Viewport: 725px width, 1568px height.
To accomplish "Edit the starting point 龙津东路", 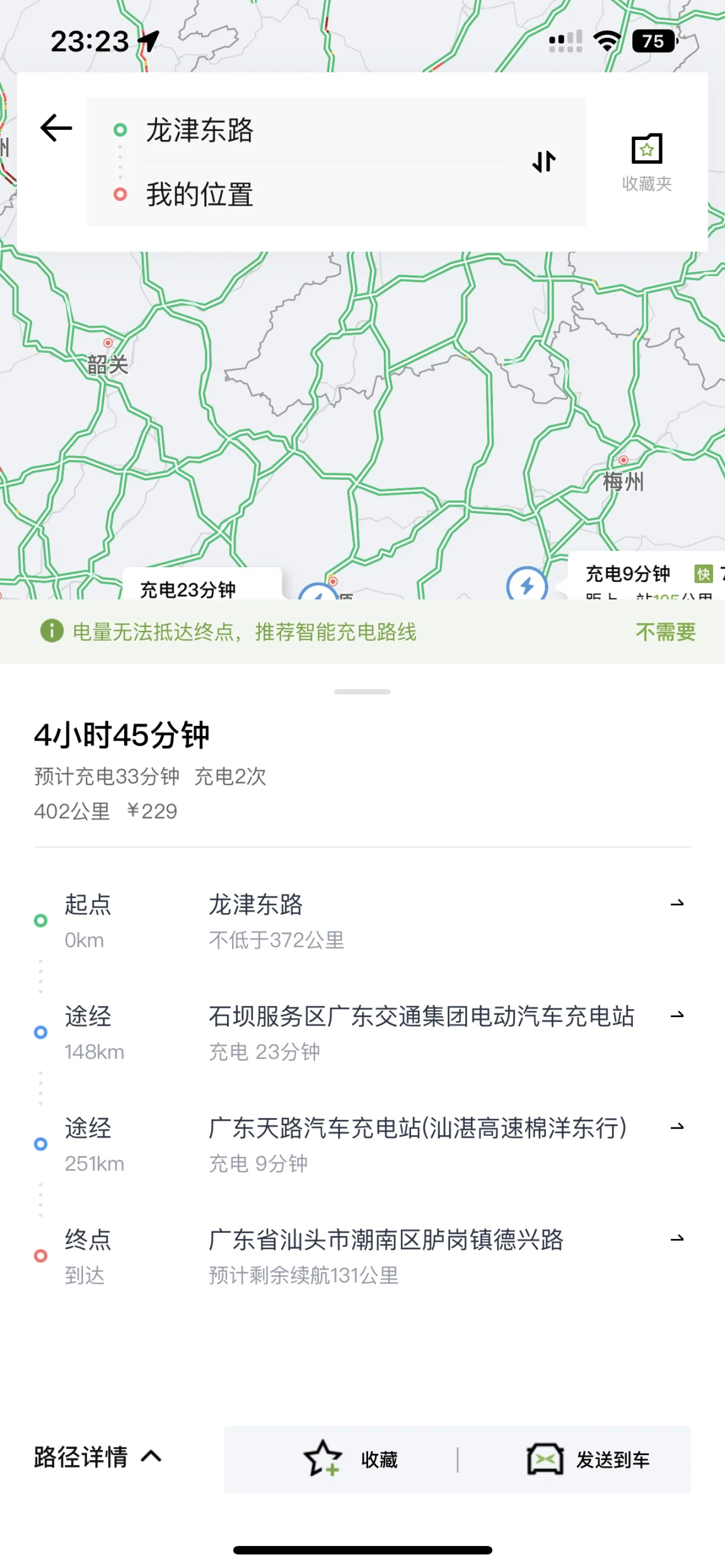I will pyautogui.click(x=199, y=130).
